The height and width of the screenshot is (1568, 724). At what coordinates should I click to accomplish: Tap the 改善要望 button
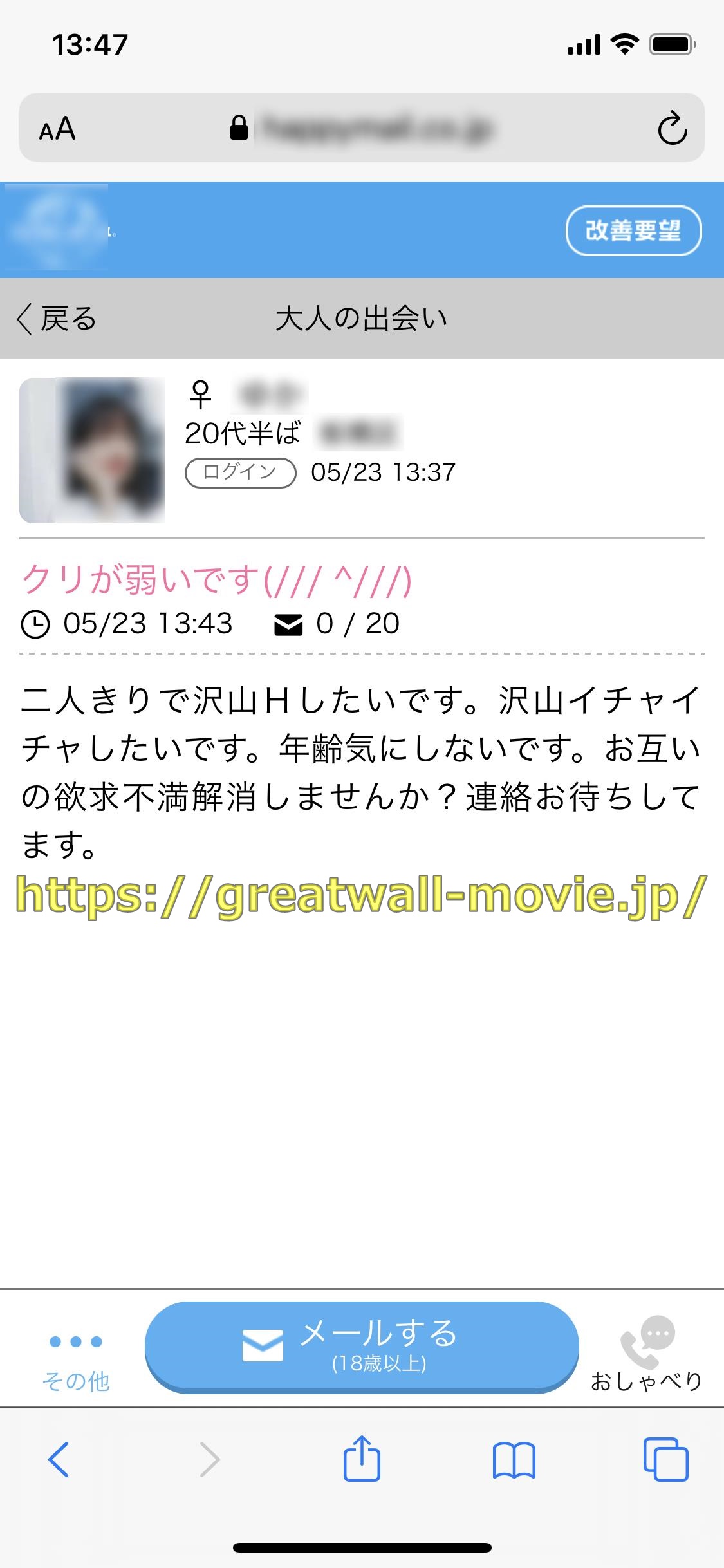[633, 230]
